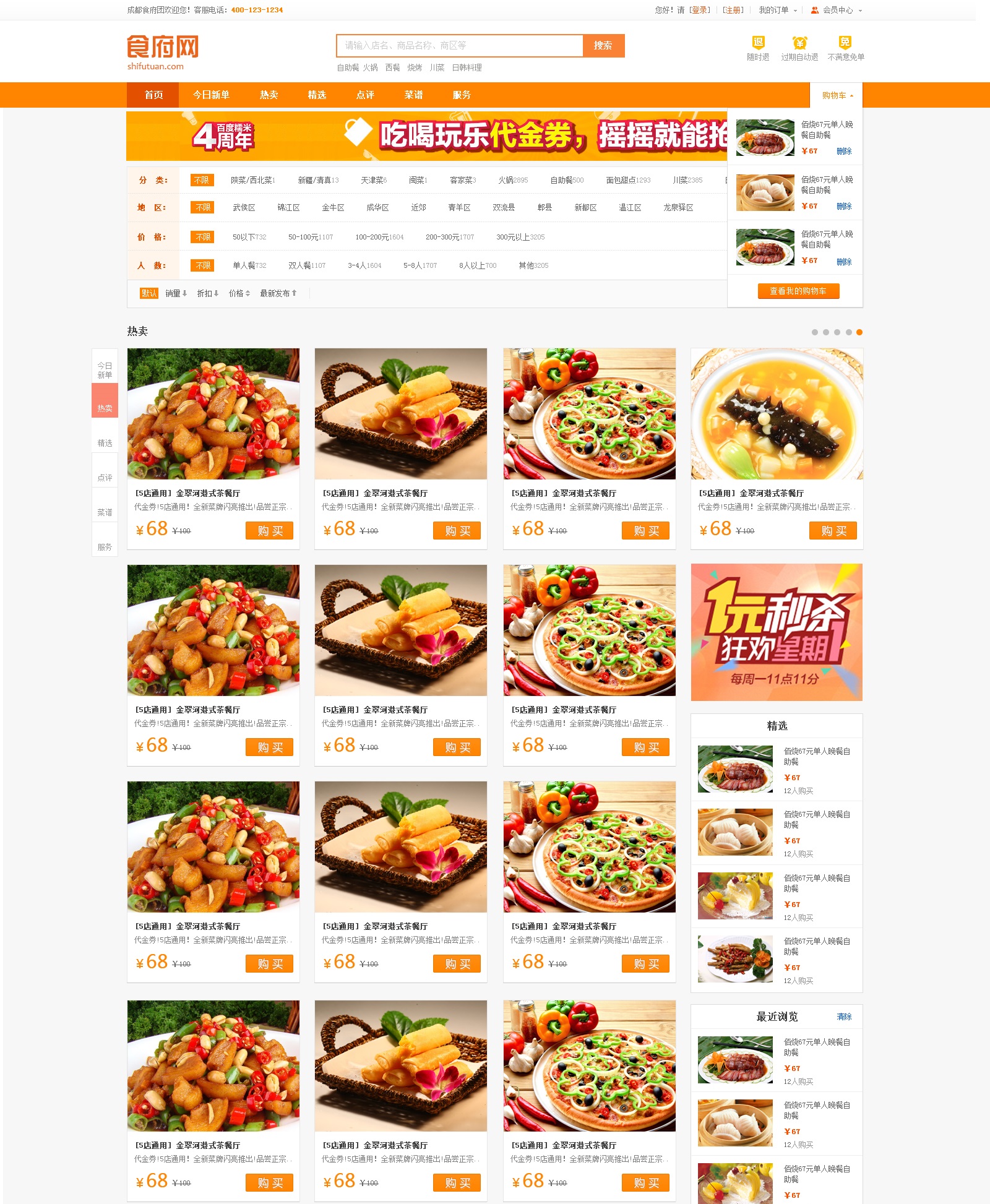Expand the 我的订单 dropdown
The image size is (990, 1204).
[x=777, y=10]
